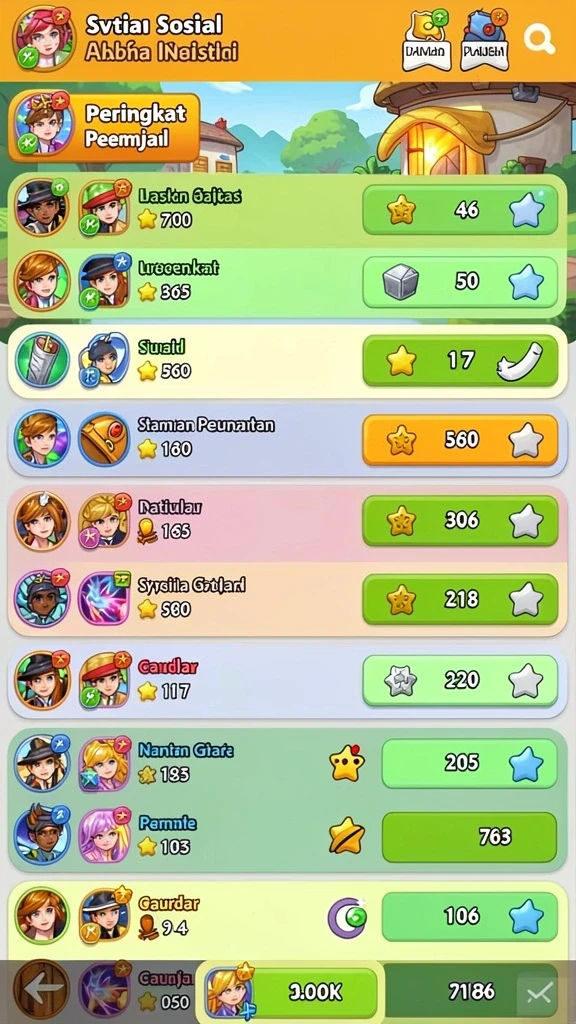This screenshot has height=1024, width=576.
Task: Tap the 205 button with the blue star
Action: pos(470,763)
